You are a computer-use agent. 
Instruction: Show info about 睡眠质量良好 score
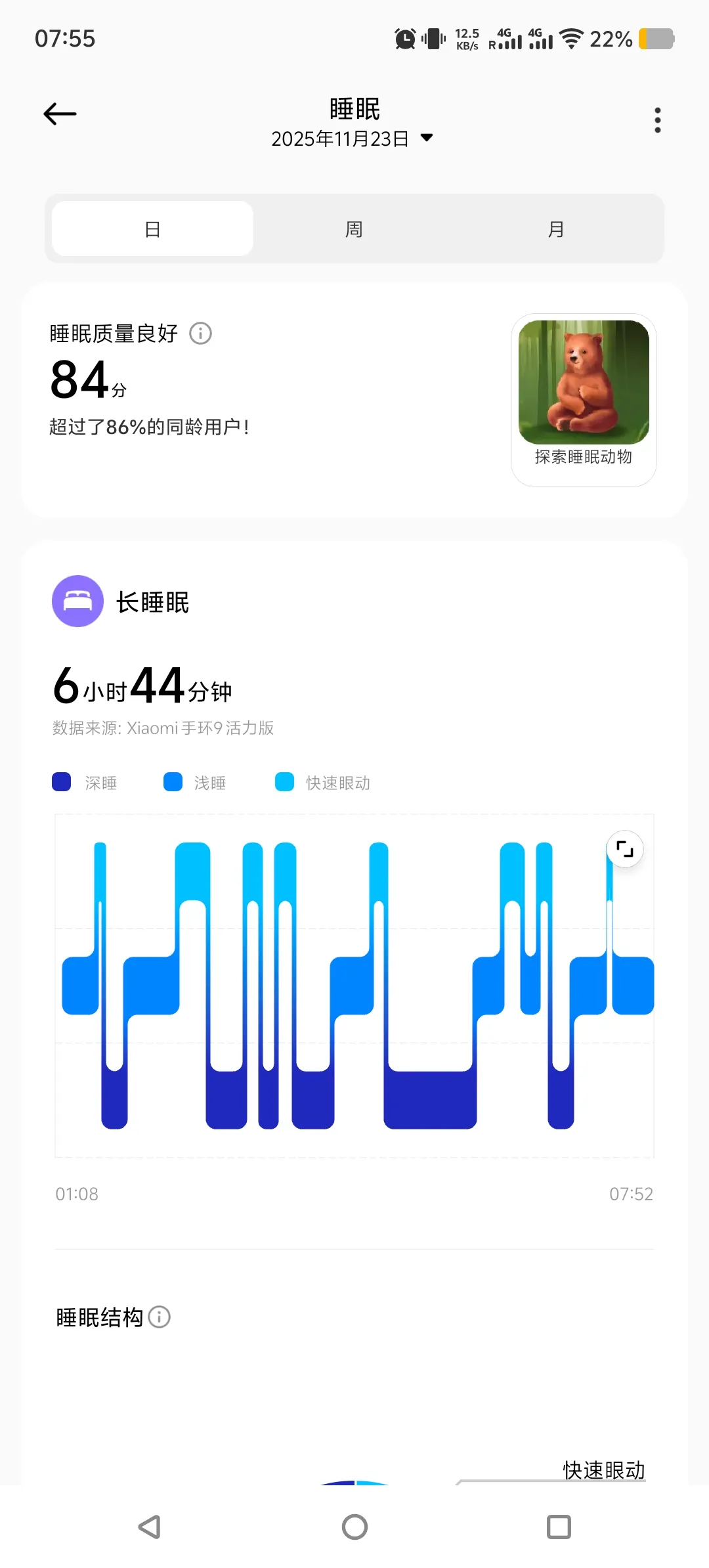pos(201,334)
